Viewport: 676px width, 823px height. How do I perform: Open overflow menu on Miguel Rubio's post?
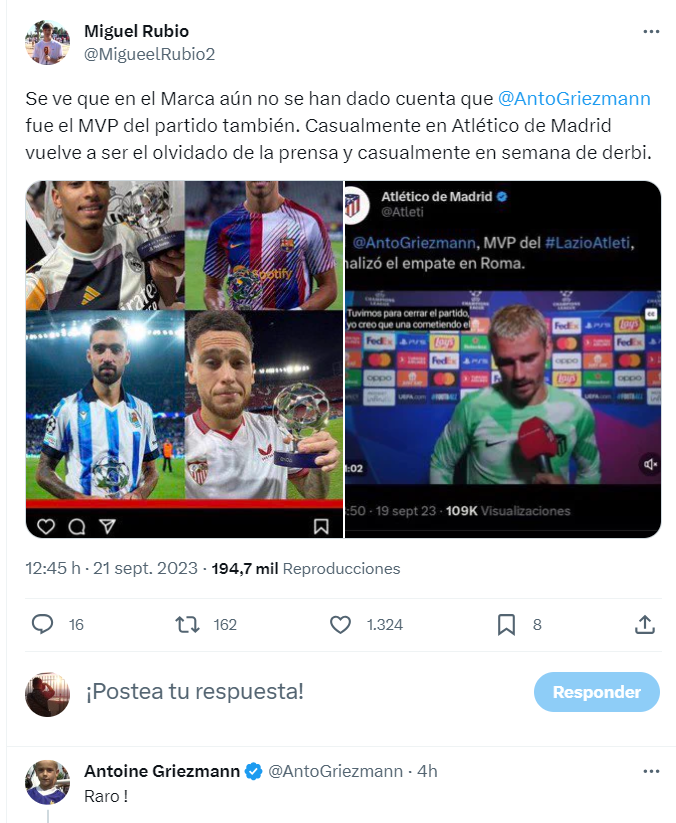(651, 32)
